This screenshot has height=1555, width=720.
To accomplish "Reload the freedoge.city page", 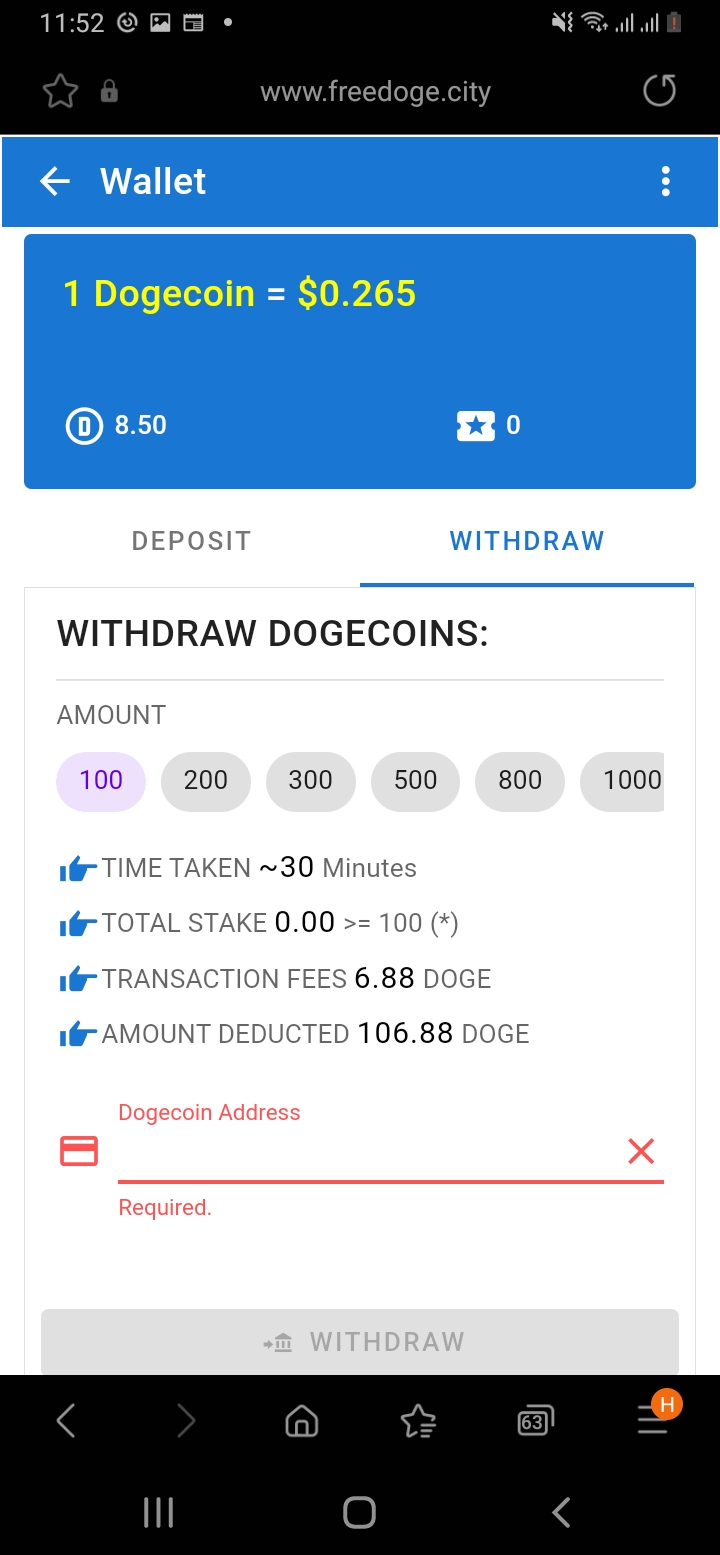I will 659,91.
